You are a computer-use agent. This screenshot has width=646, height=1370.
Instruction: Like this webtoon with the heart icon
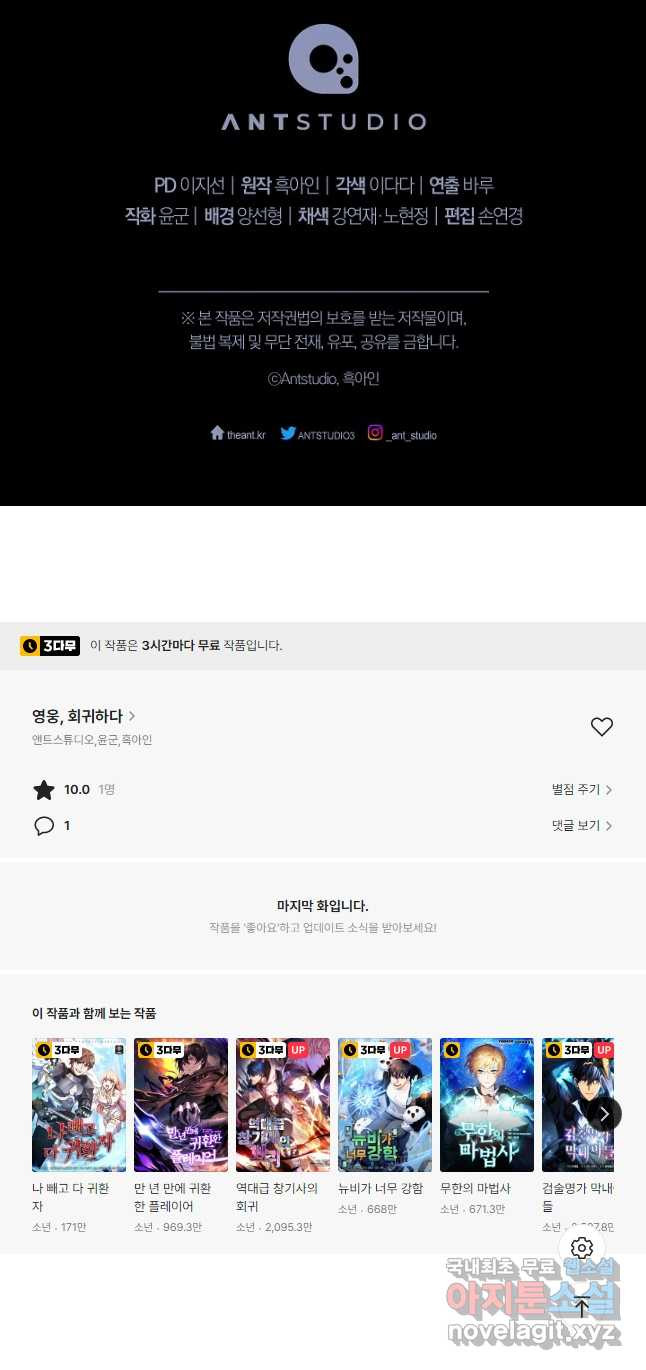pos(601,727)
